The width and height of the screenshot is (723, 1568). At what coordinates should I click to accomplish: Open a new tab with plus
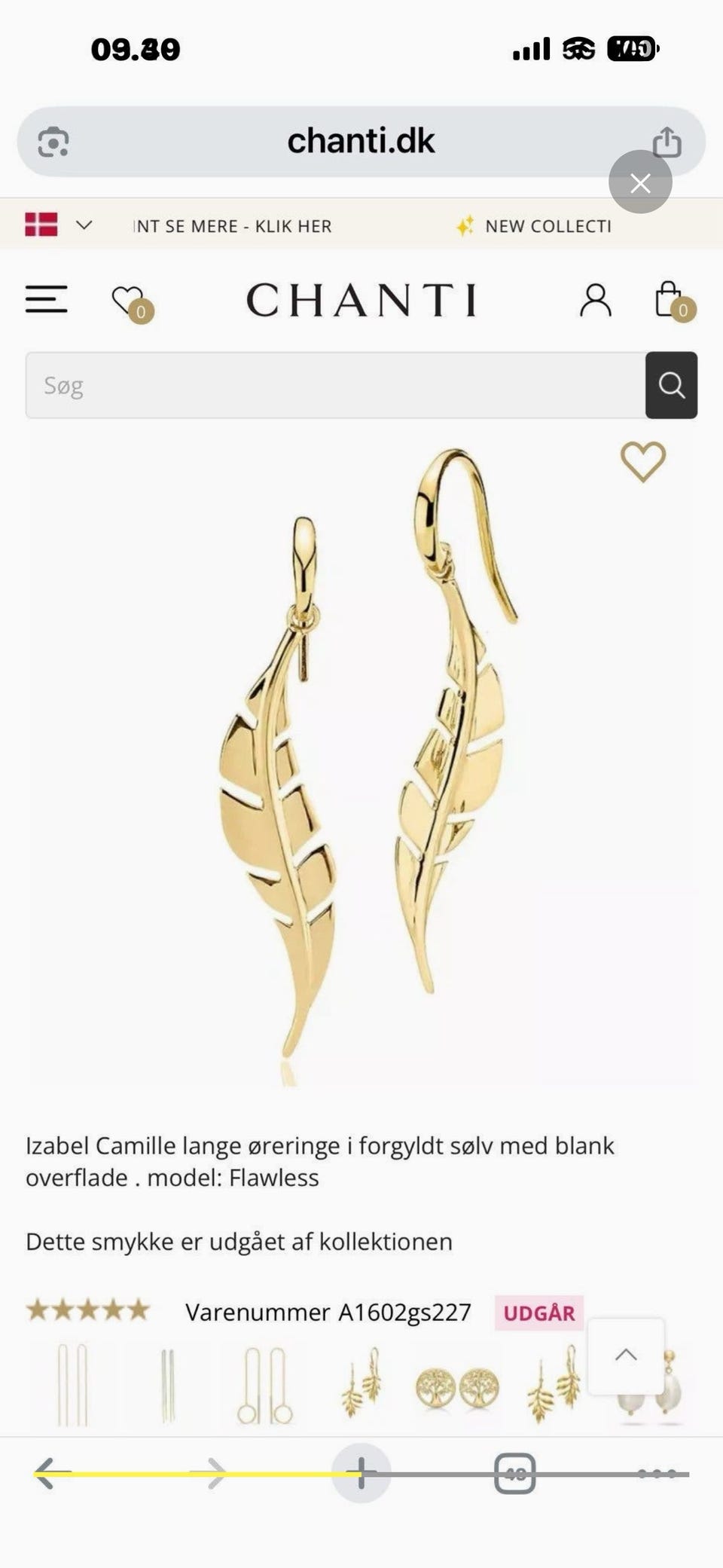pyautogui.click(x=361, y=1473)
